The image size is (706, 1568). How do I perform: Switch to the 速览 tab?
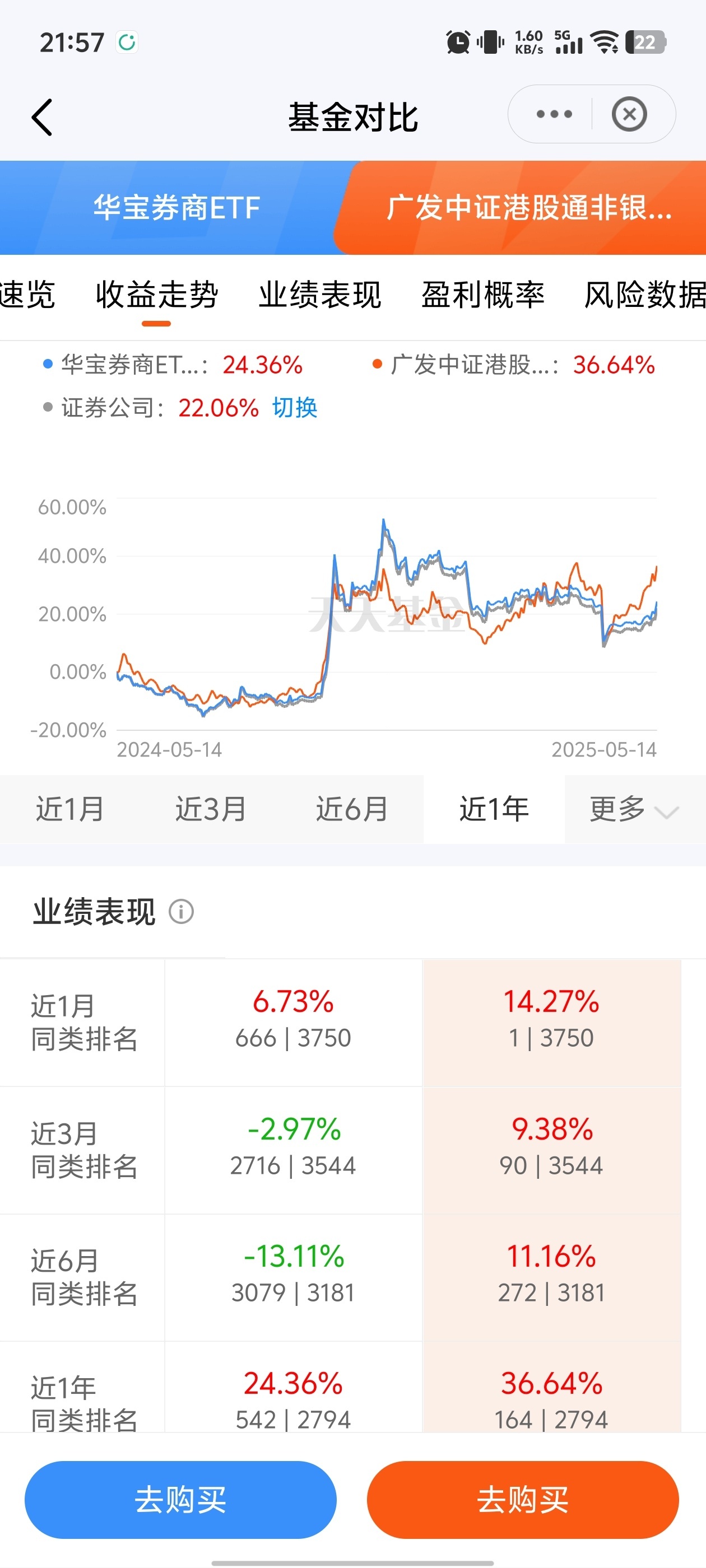[x=27, y=295]
